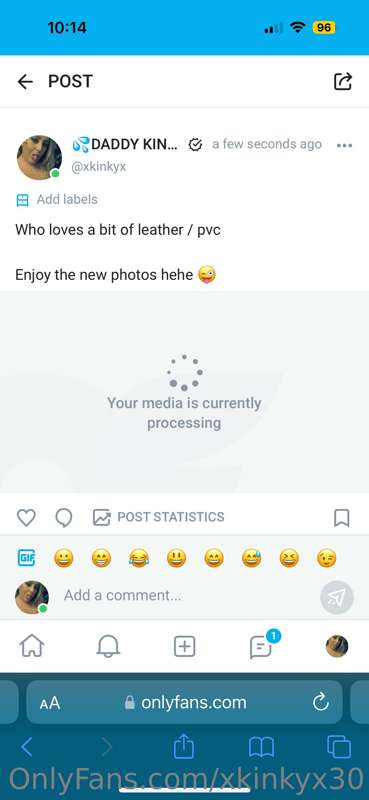Go back from the post

24,82
